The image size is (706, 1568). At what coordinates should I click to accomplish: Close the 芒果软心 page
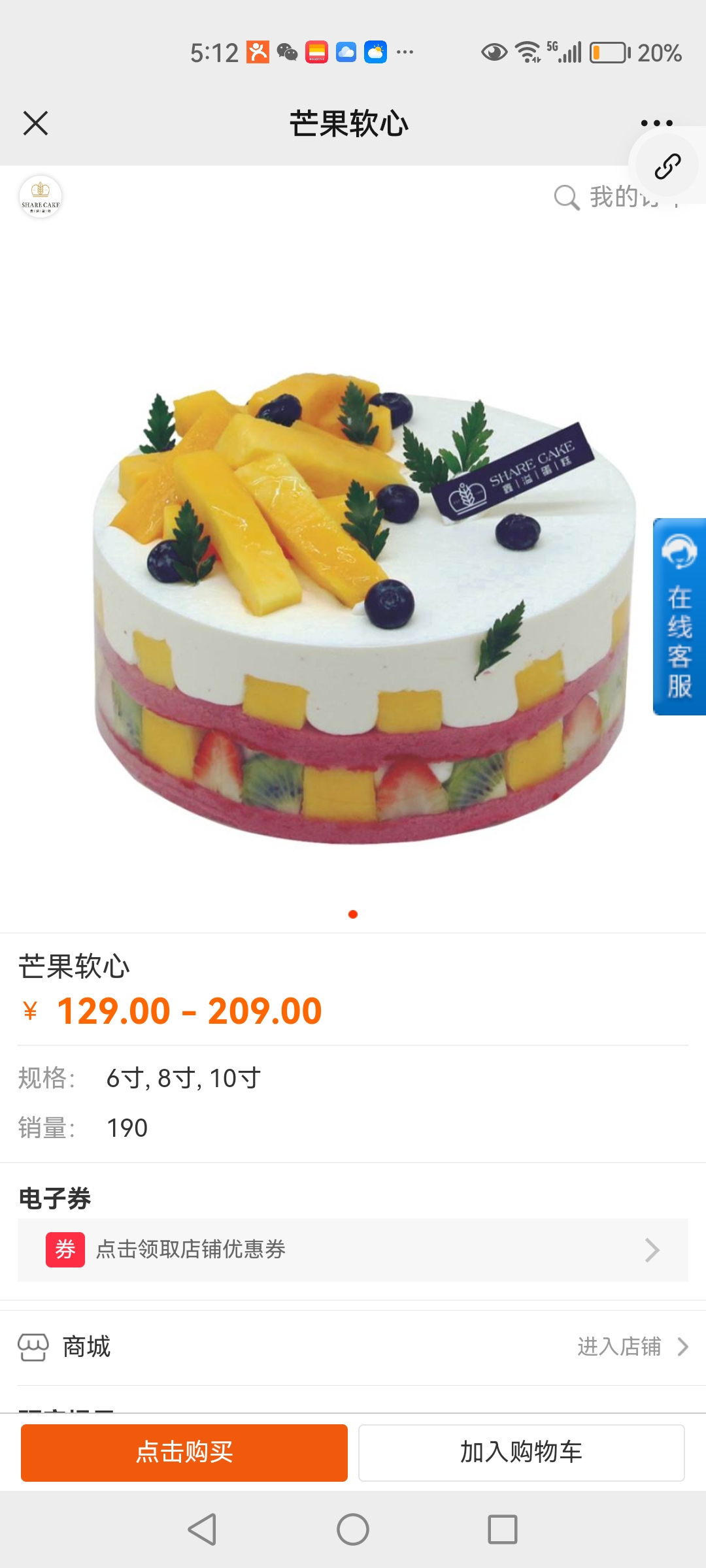tap(35, 123)
